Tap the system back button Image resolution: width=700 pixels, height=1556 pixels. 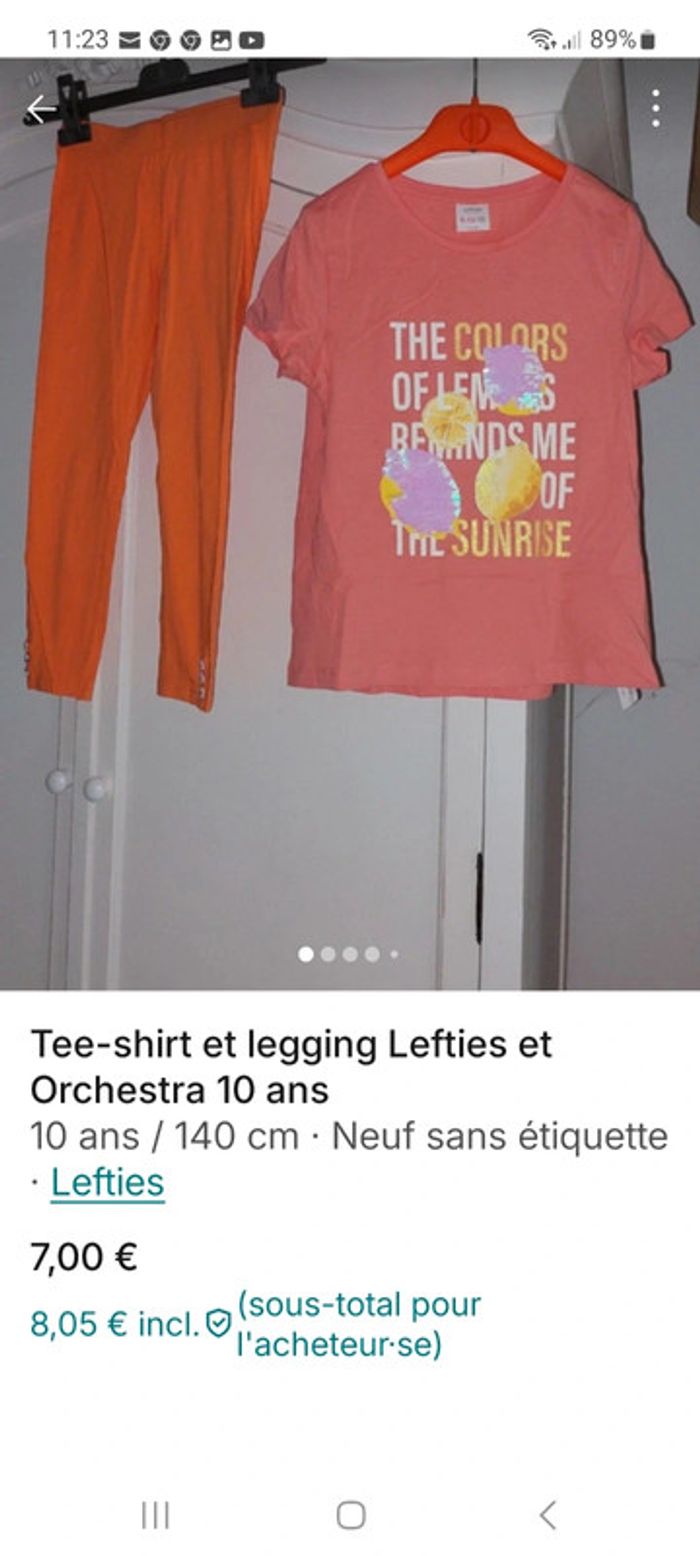pos(547,1515)
